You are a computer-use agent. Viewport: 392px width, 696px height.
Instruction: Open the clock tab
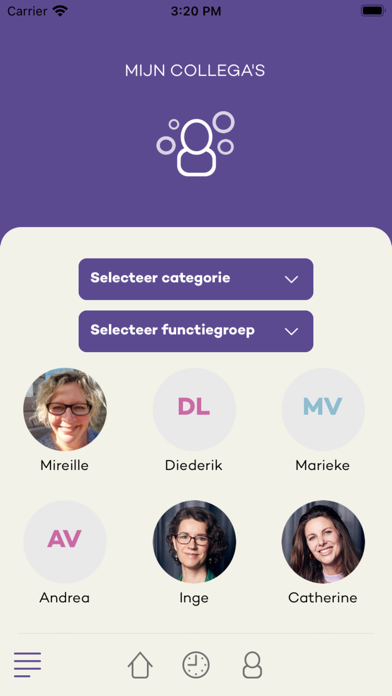[x=196, y=665]
